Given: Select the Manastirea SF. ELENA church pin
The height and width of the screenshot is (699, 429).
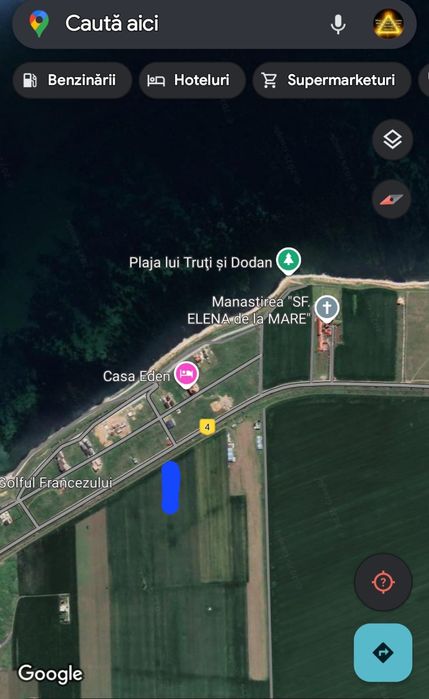Looking at the screenshot, I should click(327, 309).
